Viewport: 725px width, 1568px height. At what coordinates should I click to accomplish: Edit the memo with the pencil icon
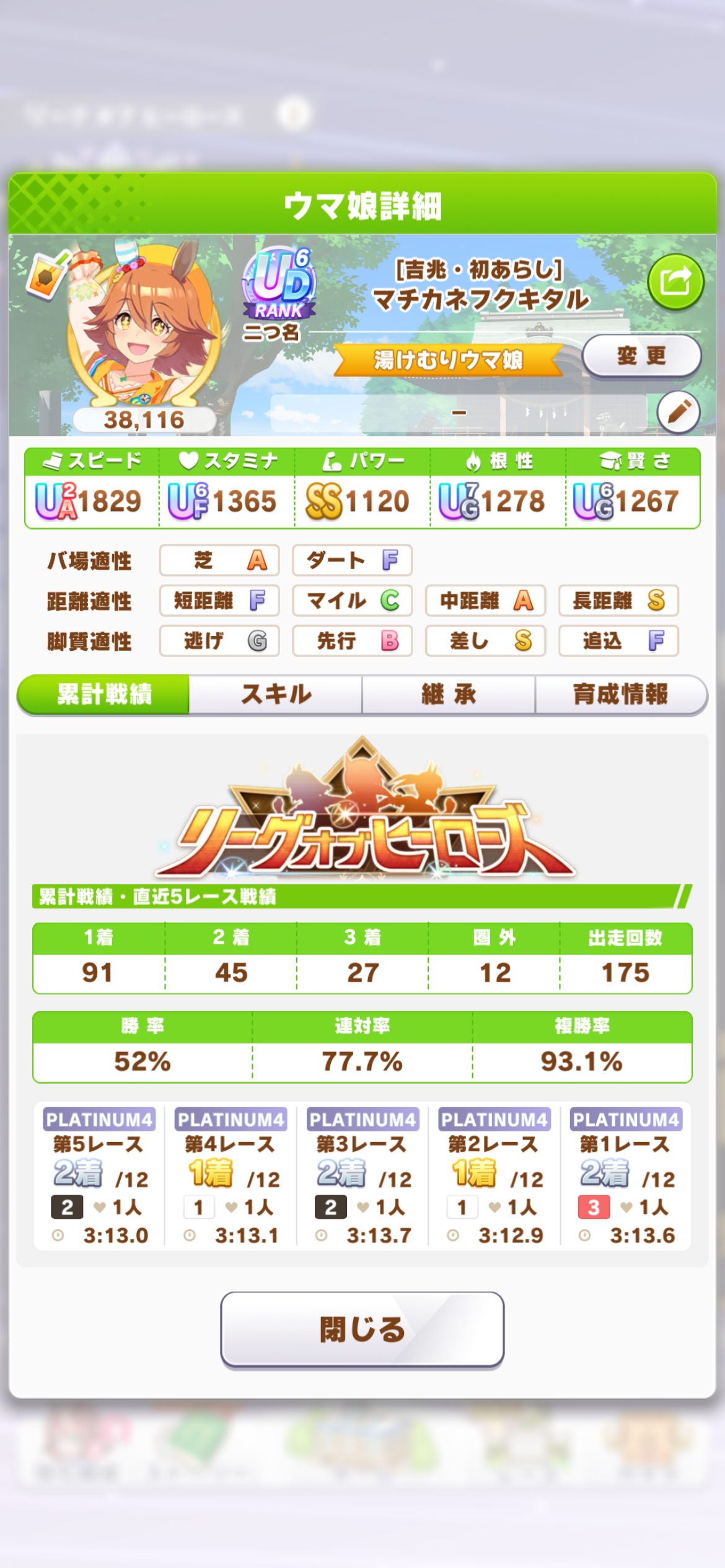tap(679, 412)
